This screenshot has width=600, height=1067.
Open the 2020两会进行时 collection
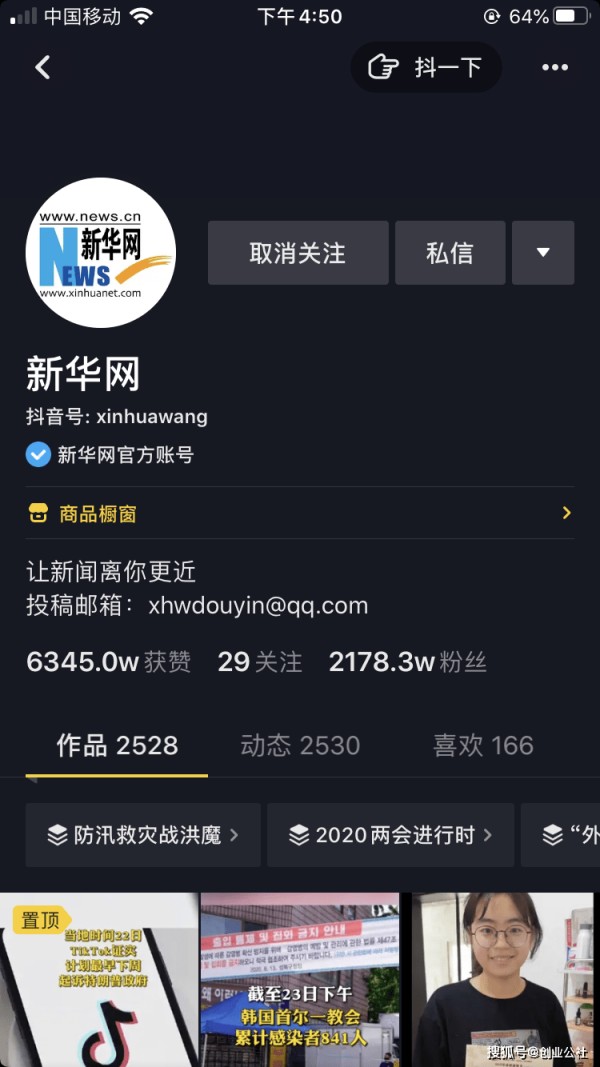[390, 835]
